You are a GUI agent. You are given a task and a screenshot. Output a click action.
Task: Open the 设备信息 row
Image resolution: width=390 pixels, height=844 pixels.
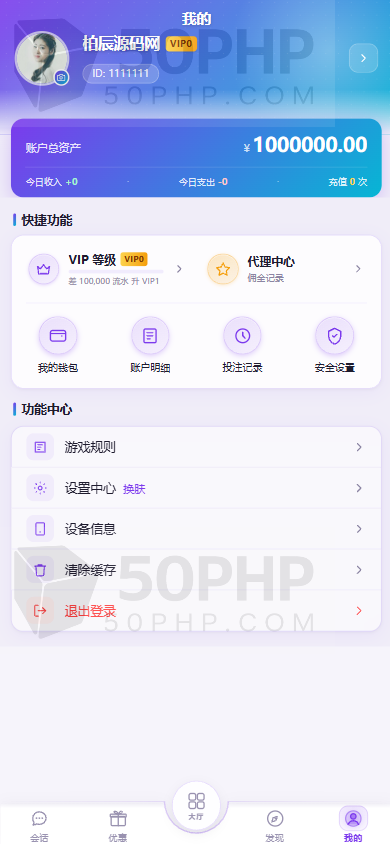196,529
